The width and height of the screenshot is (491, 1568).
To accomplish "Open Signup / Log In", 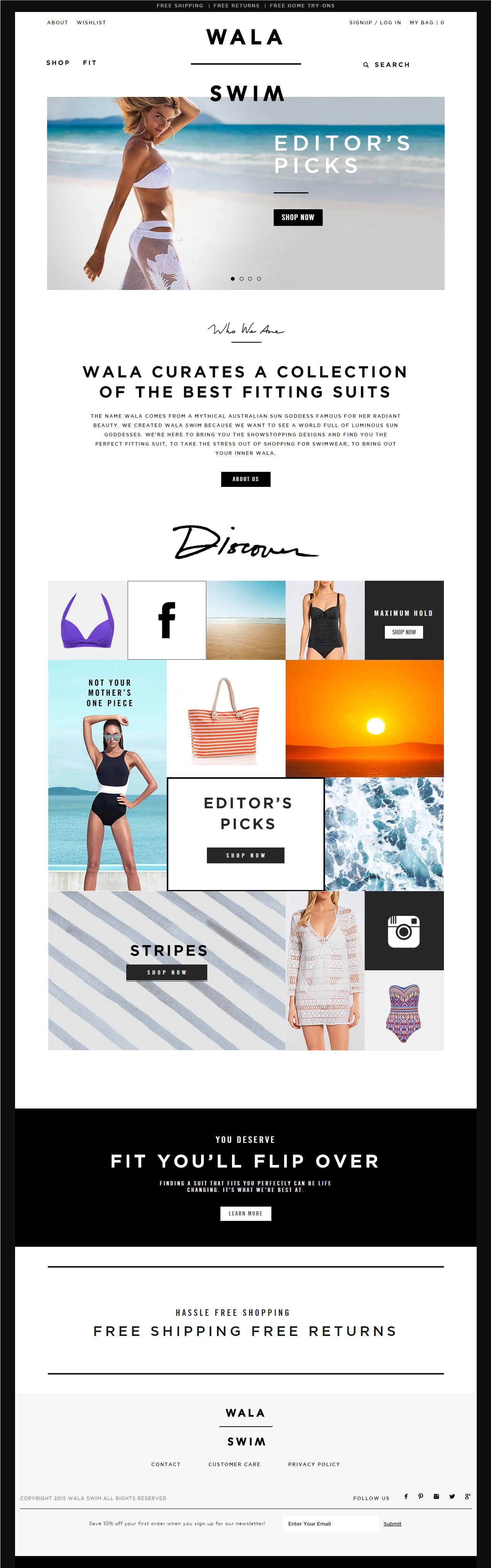I will point(375,22).
